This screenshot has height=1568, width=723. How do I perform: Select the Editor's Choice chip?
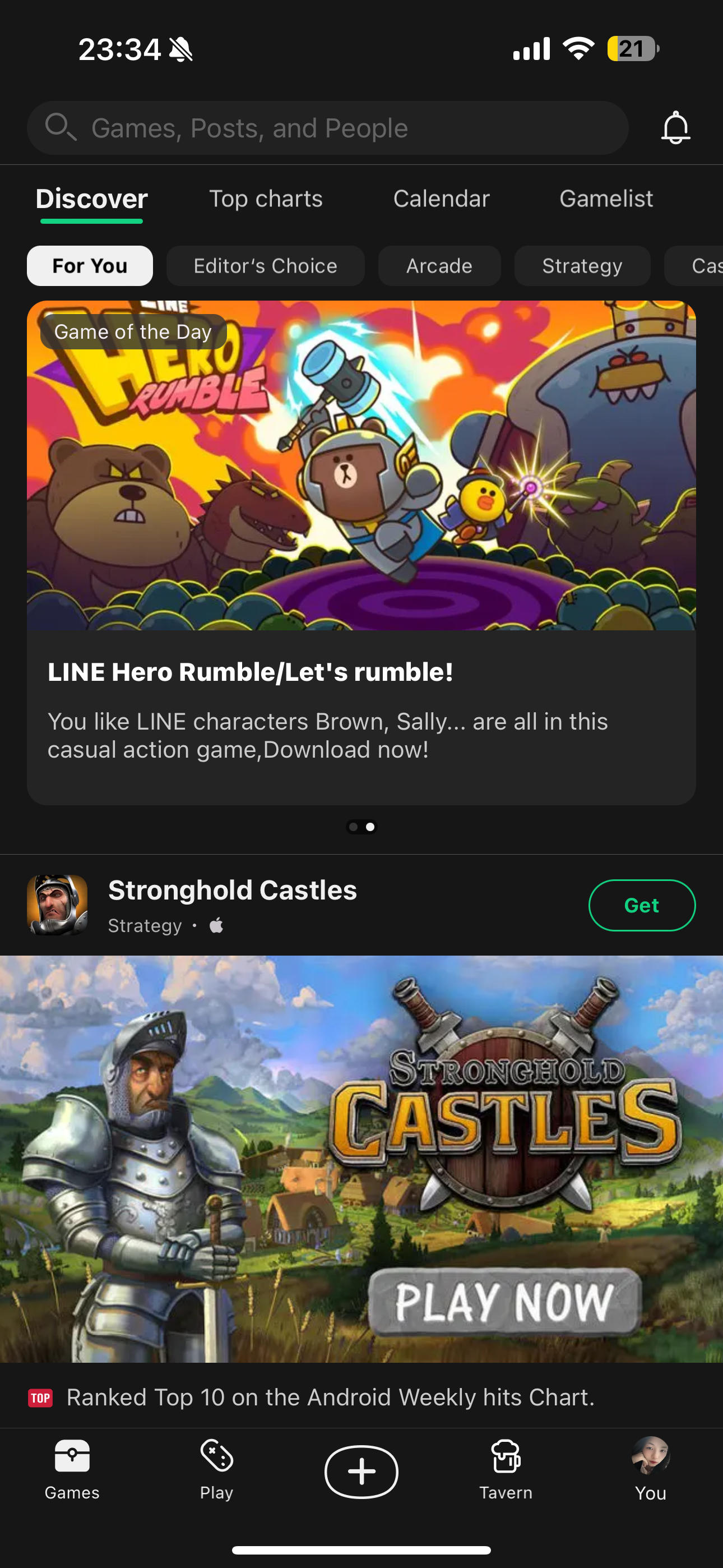(x=265, y=266)
